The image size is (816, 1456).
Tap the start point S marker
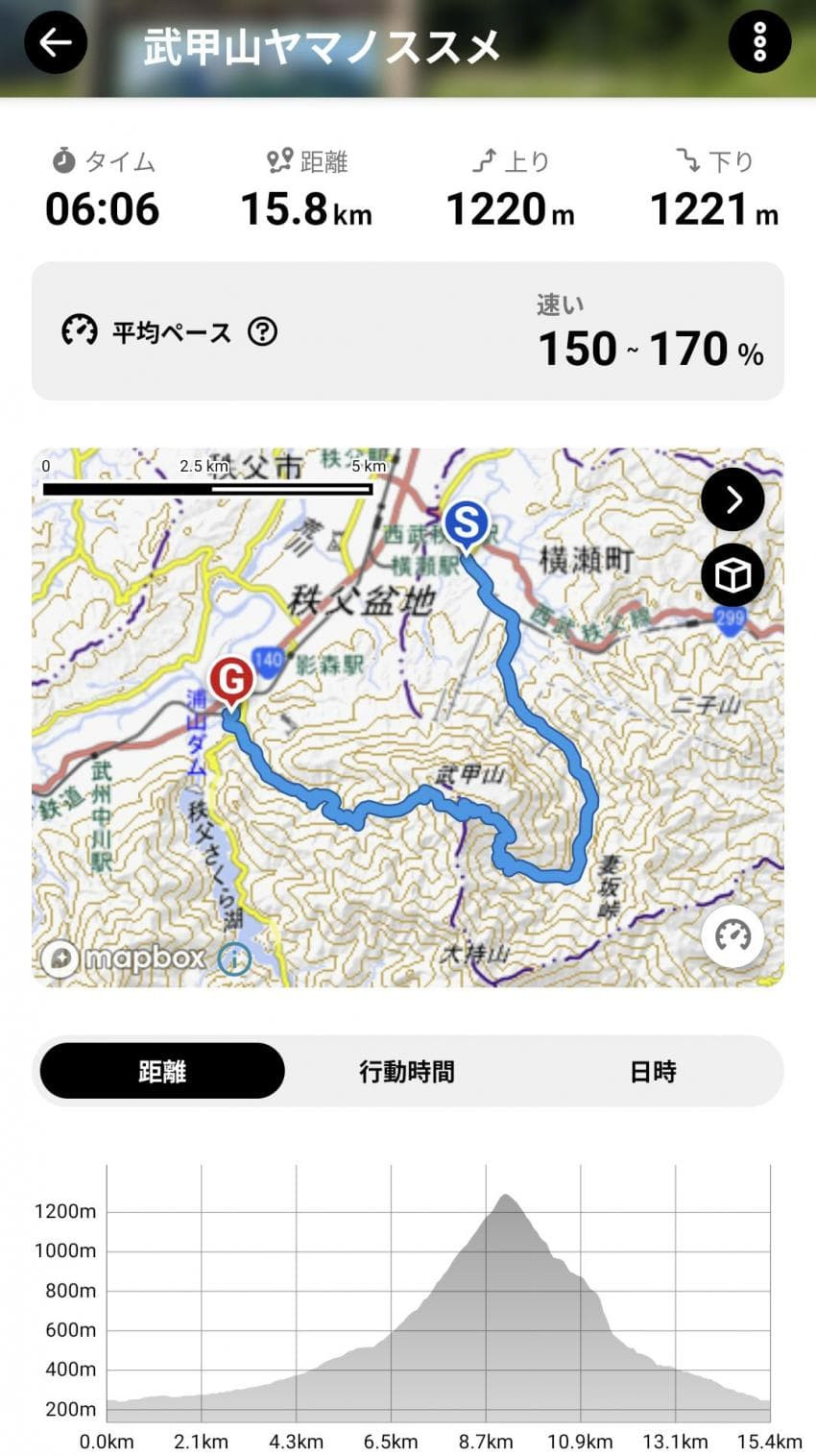(467, 524)
